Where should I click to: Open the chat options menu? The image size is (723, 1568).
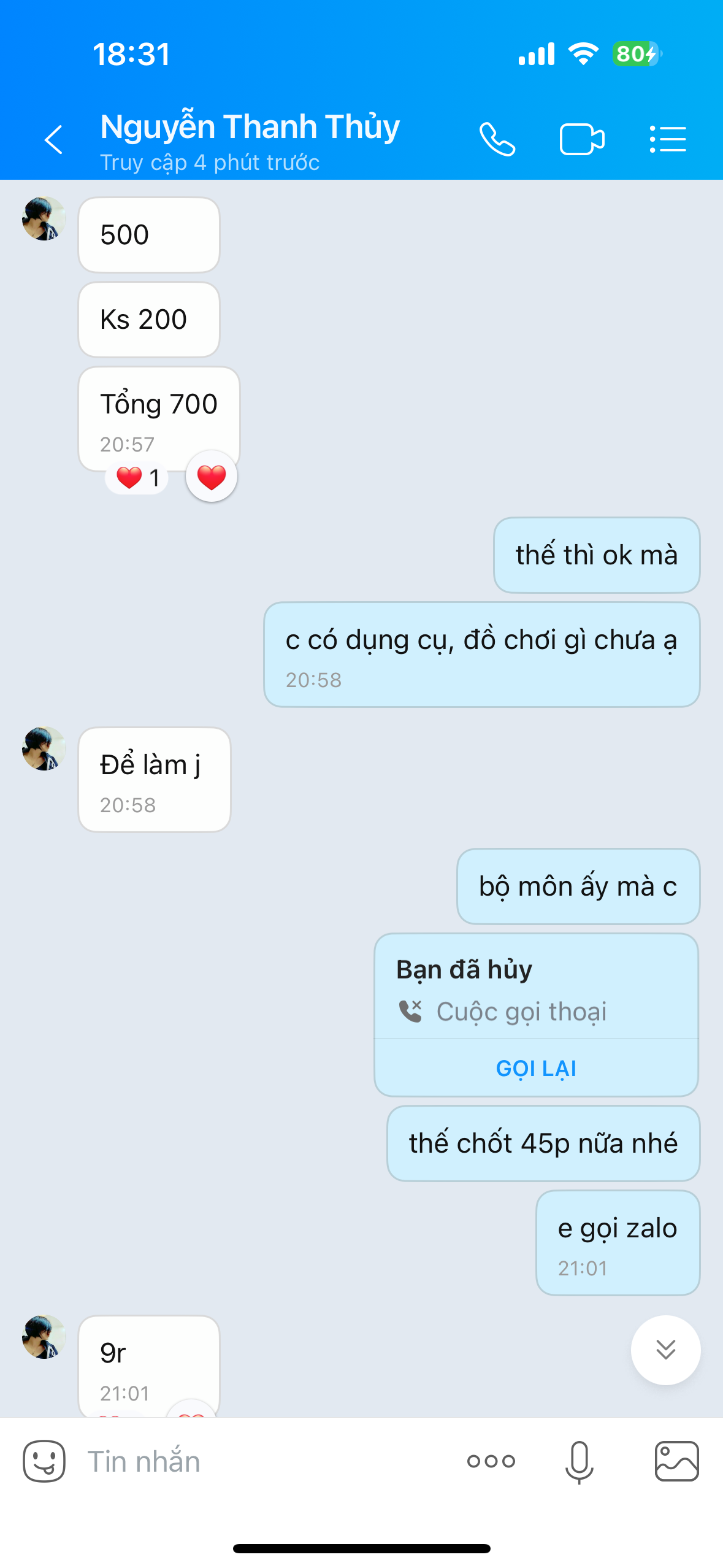(x=667, y=139)
